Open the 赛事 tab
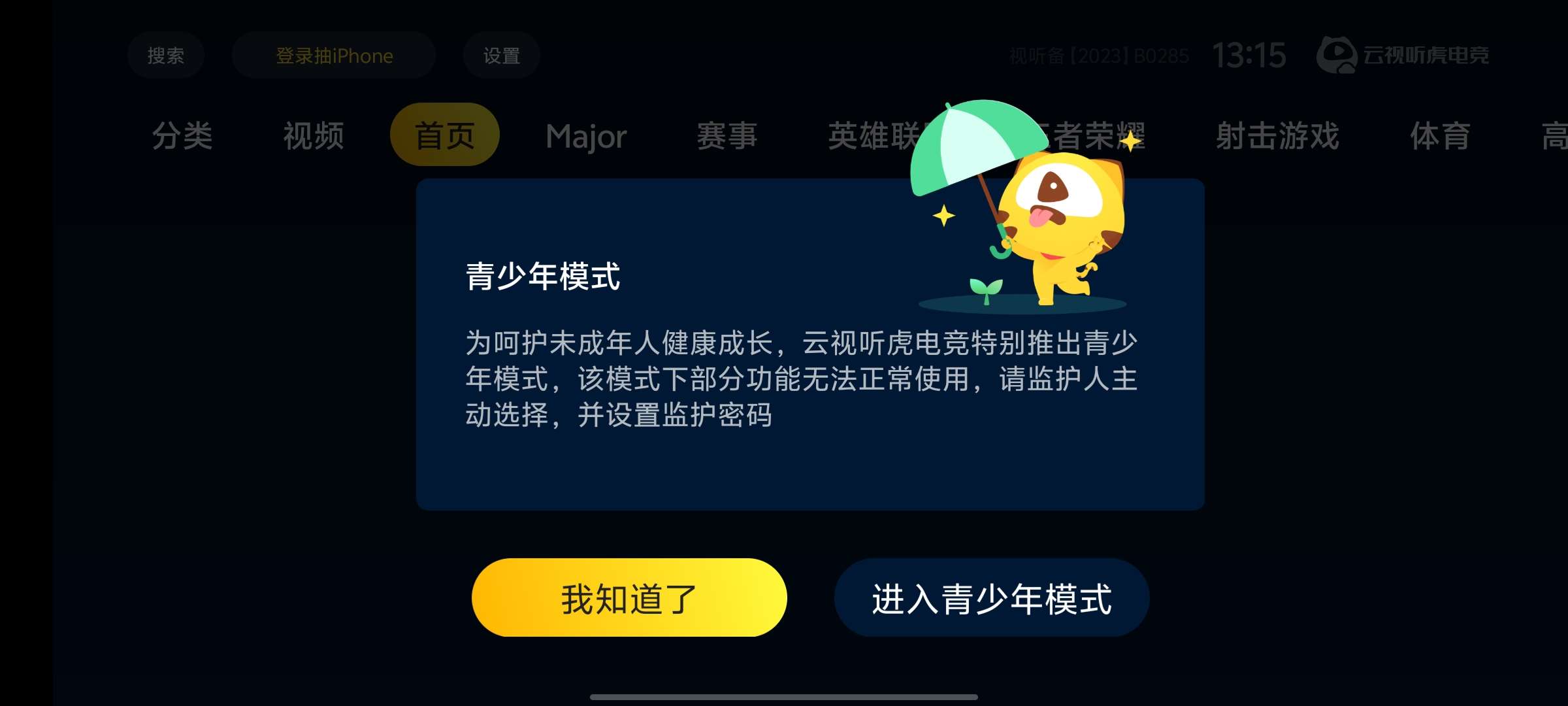 pos(727,136)
